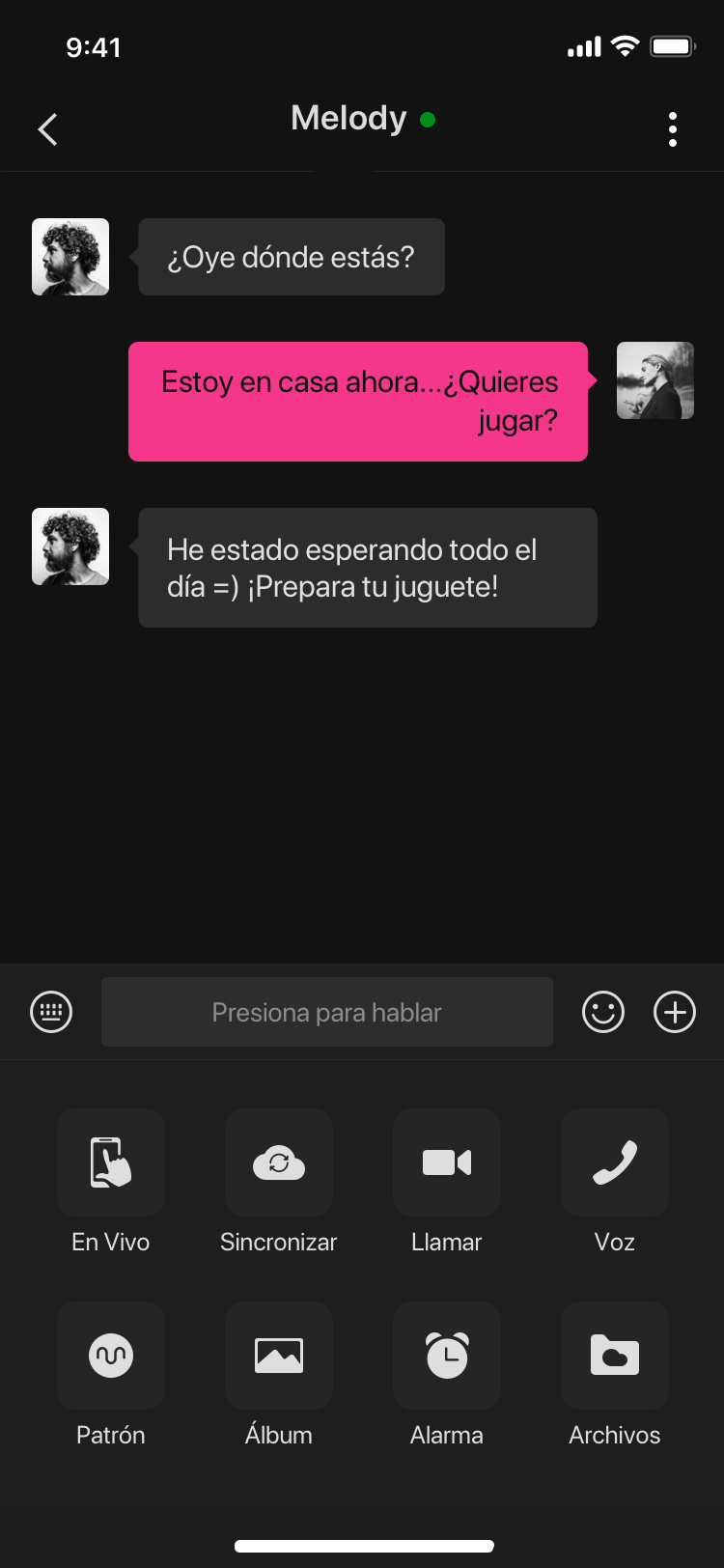Go back from Melody's chat
The image size is (724, 1568).
[48, 129]
